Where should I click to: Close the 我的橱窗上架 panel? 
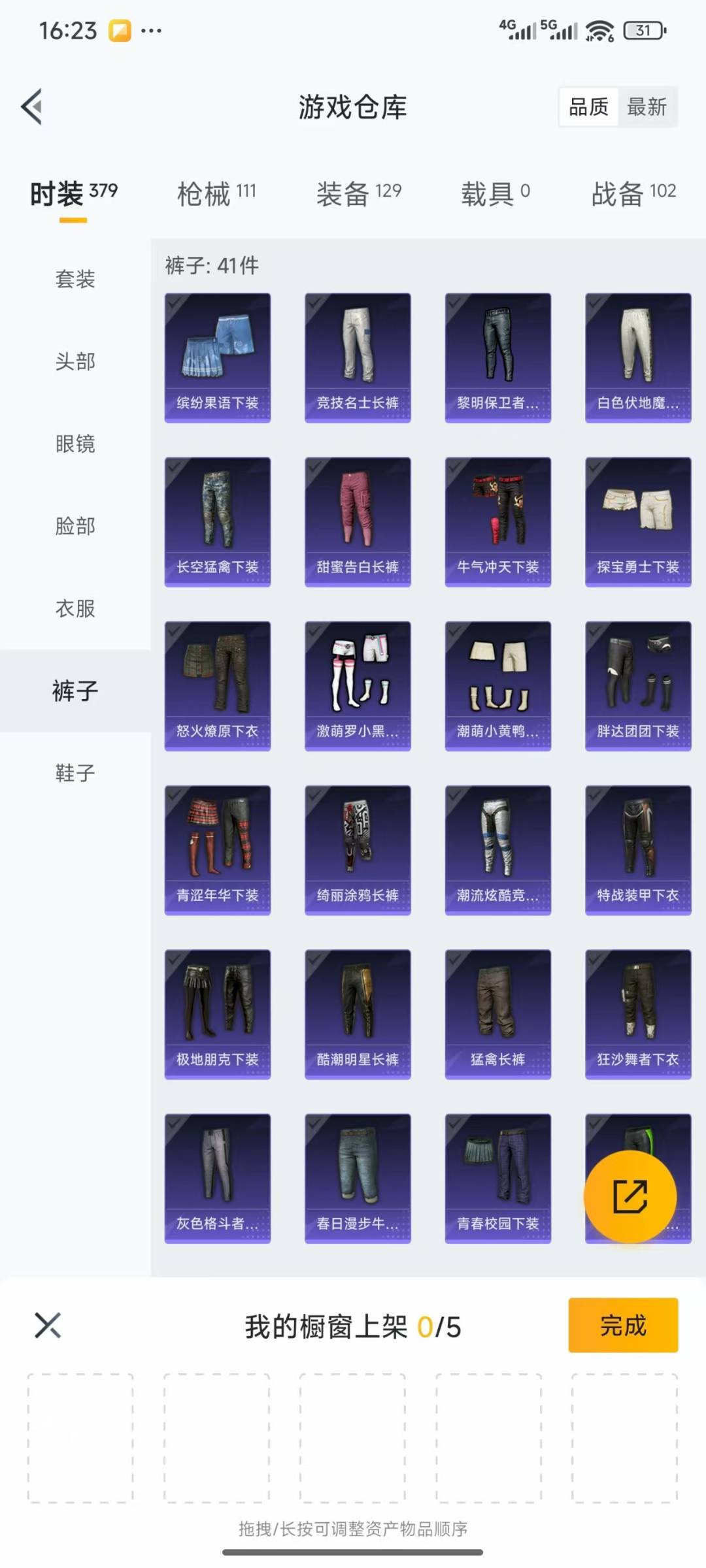[x=48, y=1325]
